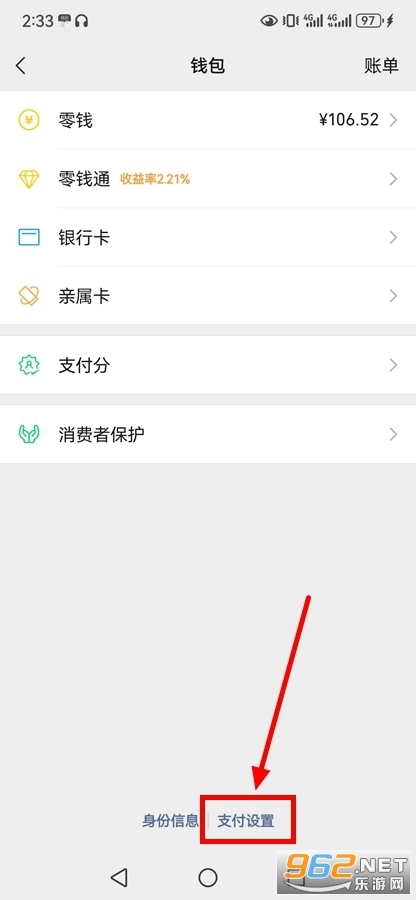Tap the system back triangle button
This screenshot has height=900, width=416.
pos(119,876)
